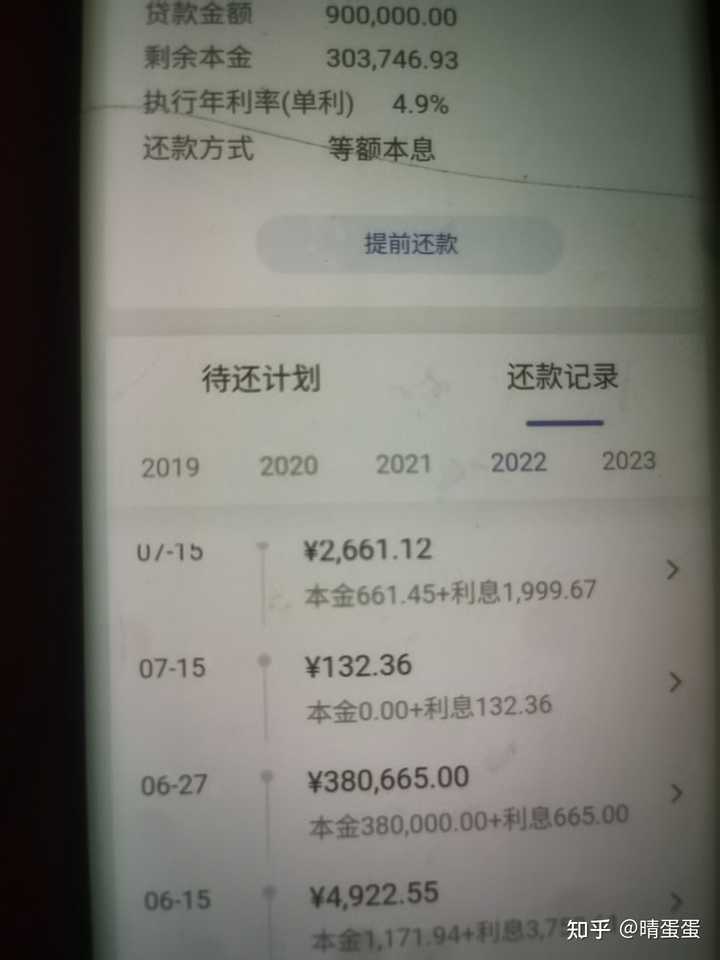Select the 还款记录 tab
This screenshot has height=960, width=720.
[563, 377]
